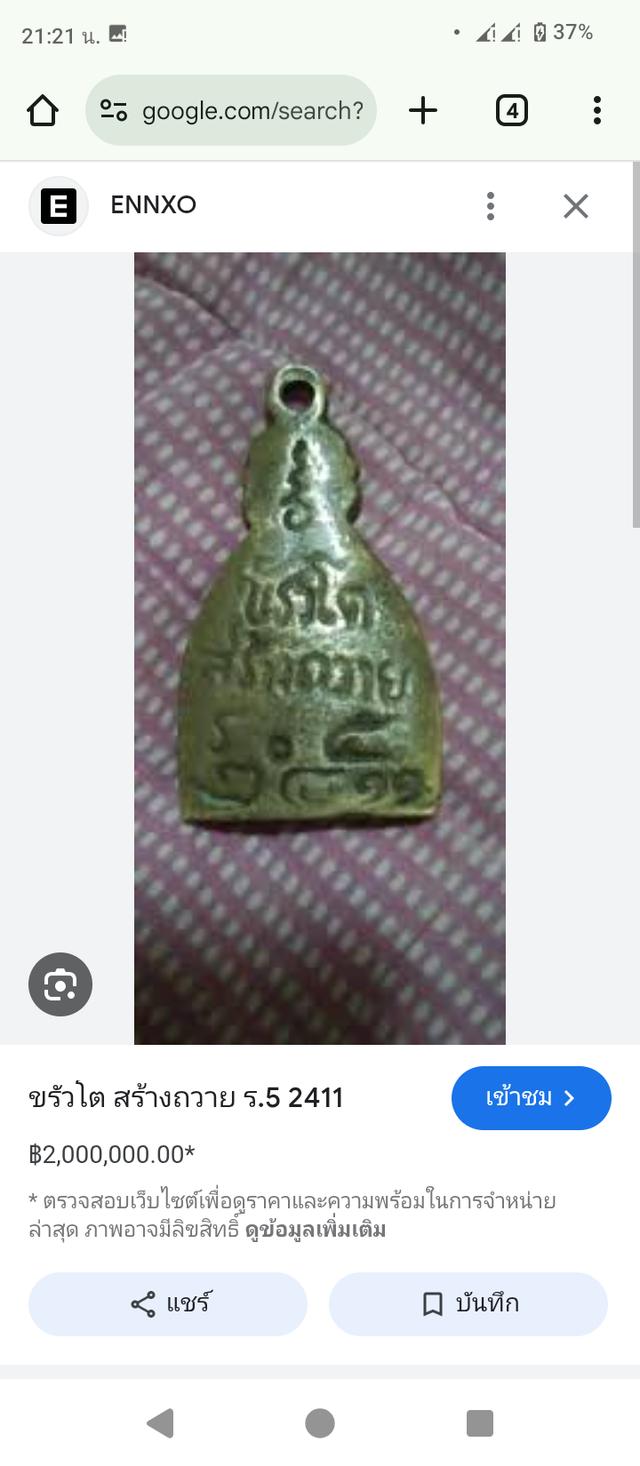Viewport: 640px width, 1466px height.
Task: Visit the site via เข้าชม button
Action: 531,1098
